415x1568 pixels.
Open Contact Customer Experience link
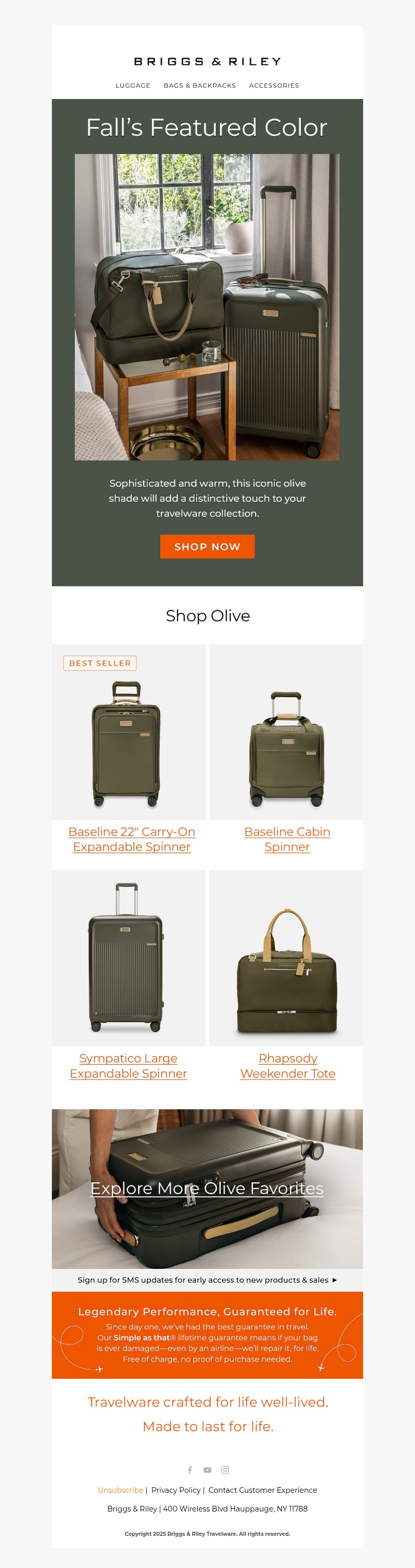[x=262, y=1490]
